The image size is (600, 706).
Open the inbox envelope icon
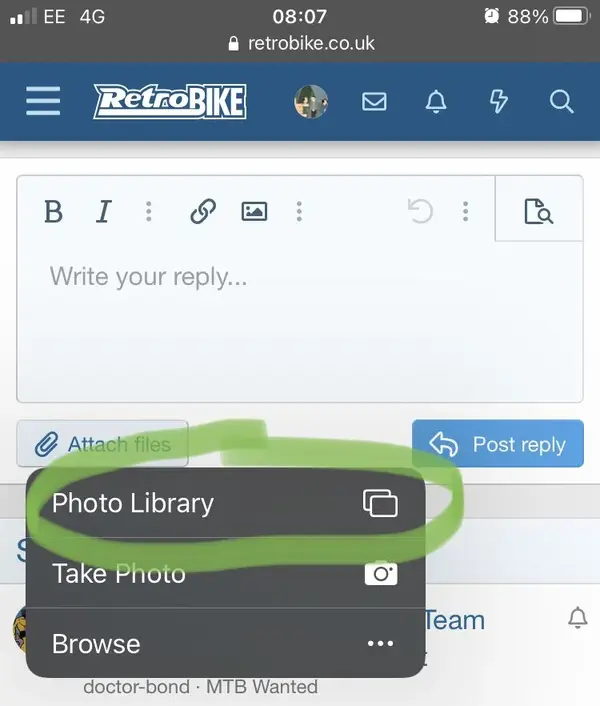[x=374, y=101]
